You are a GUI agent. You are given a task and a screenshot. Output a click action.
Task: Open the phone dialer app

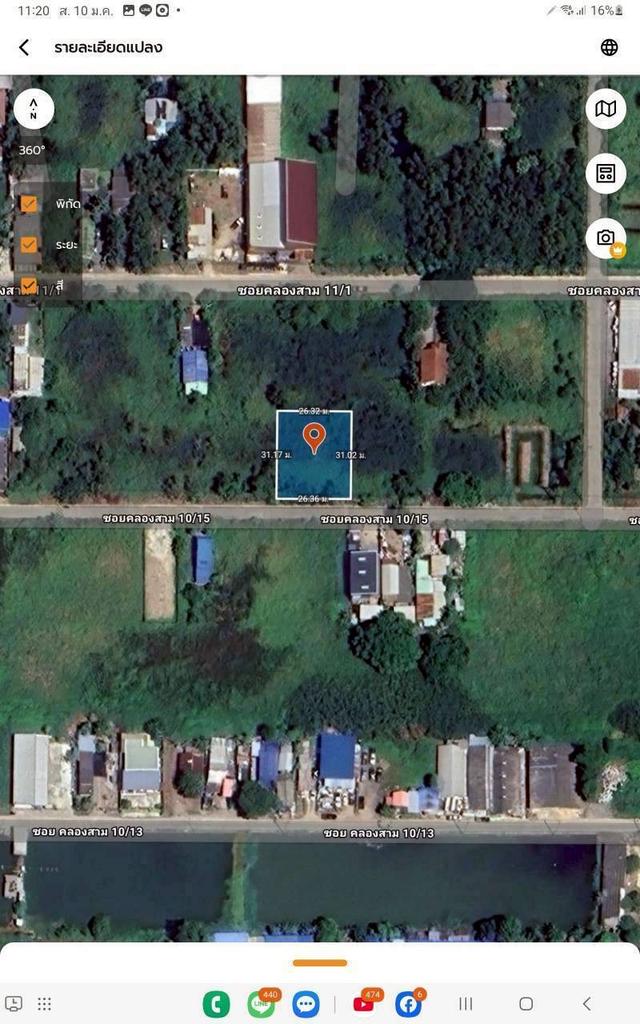click(216, 1004)
